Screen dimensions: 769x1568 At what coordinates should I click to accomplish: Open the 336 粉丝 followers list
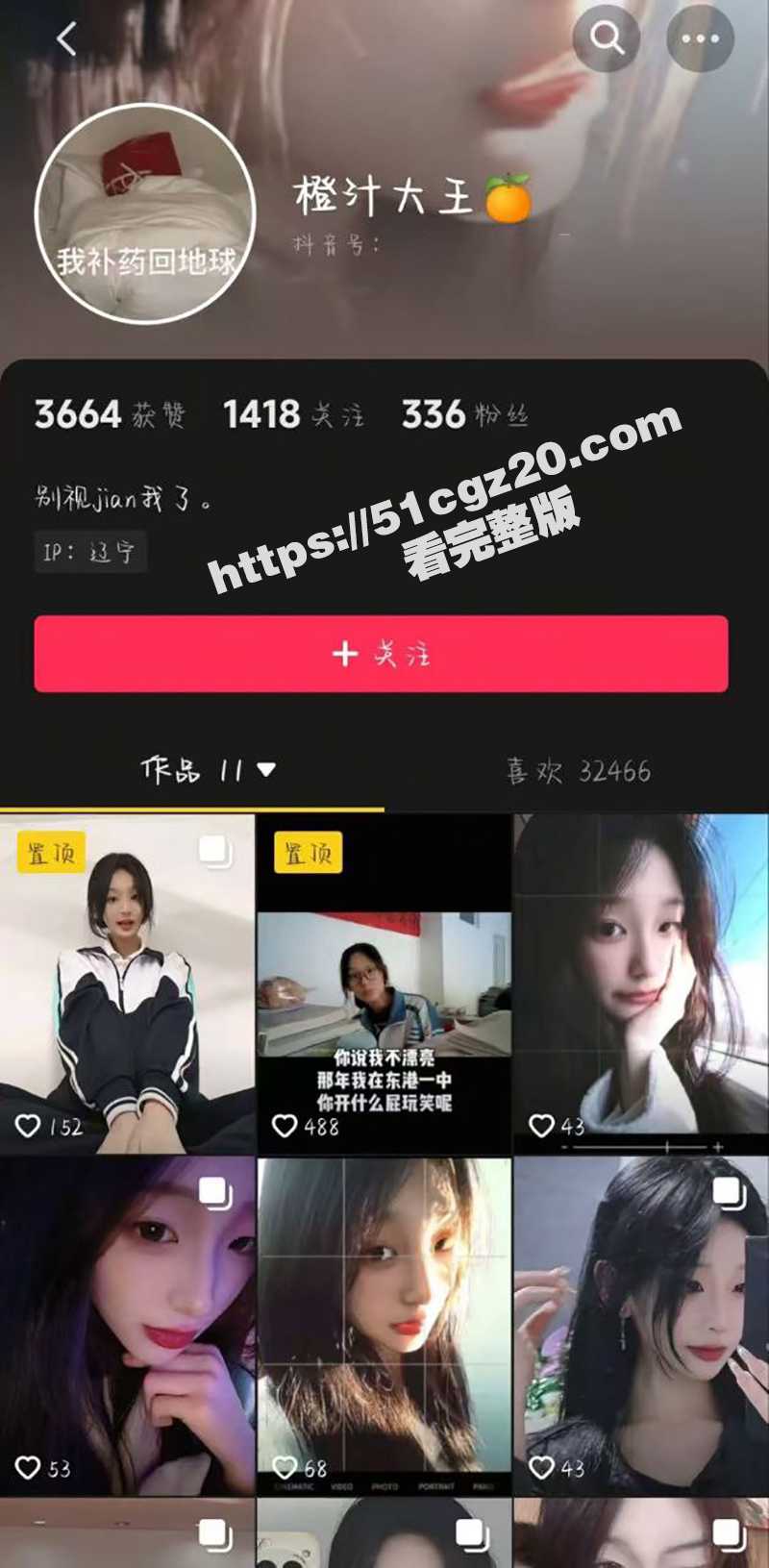point(464,414)
